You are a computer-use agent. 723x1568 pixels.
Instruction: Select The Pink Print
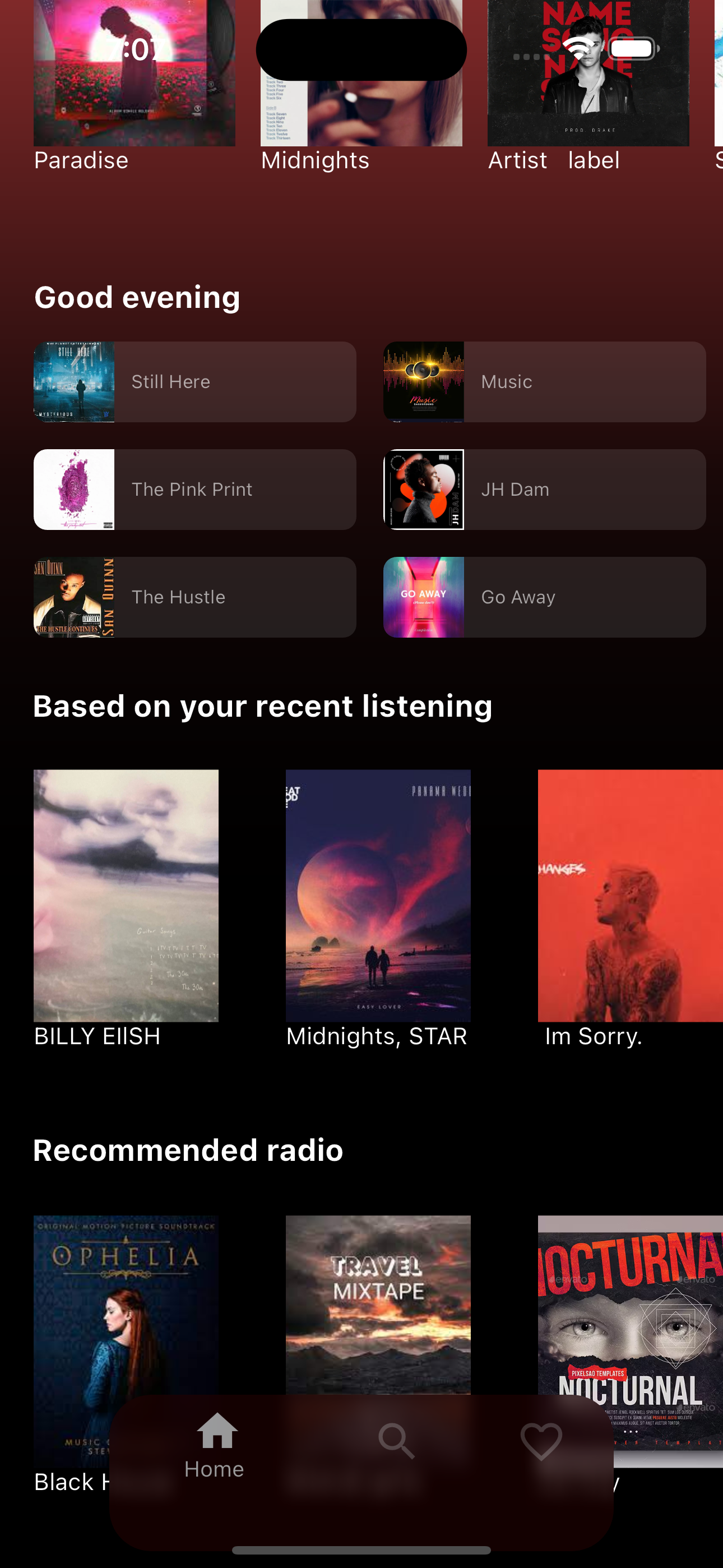coord(194,490)
